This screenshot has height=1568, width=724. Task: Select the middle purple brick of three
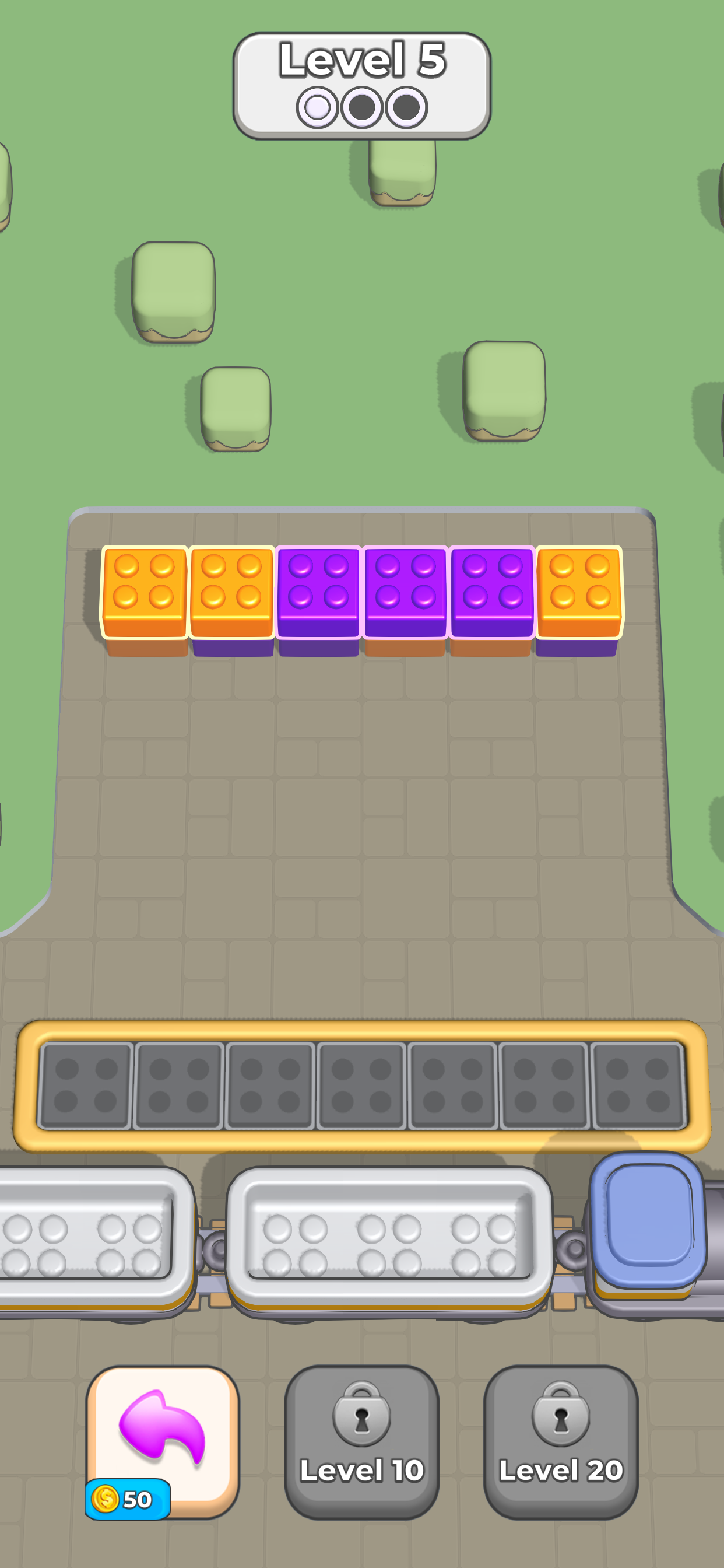click(405, 590)
